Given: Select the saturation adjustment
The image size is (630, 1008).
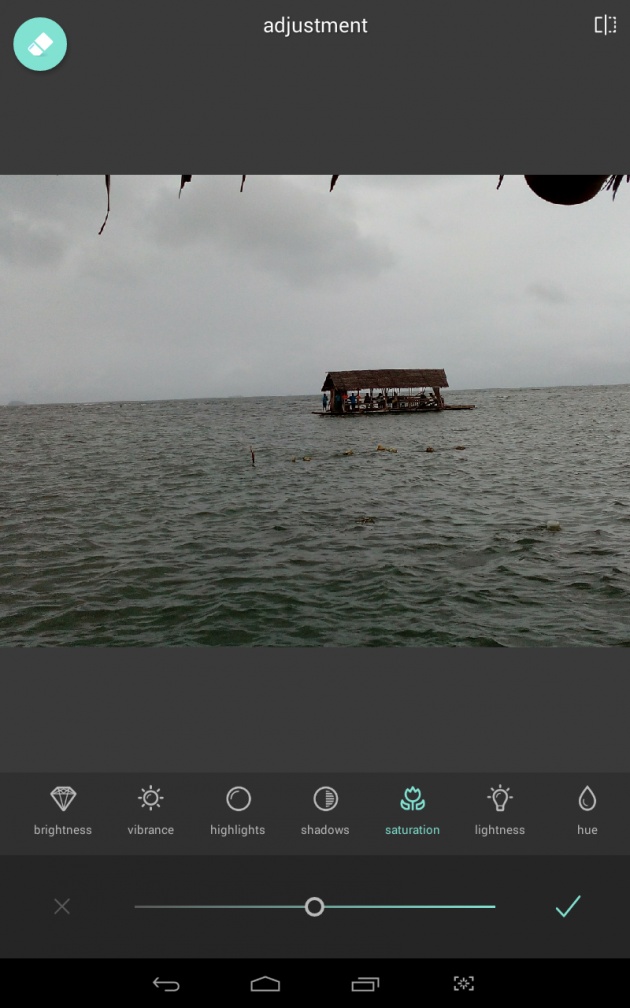Looking at the screenshot, I should click(413, 811).
